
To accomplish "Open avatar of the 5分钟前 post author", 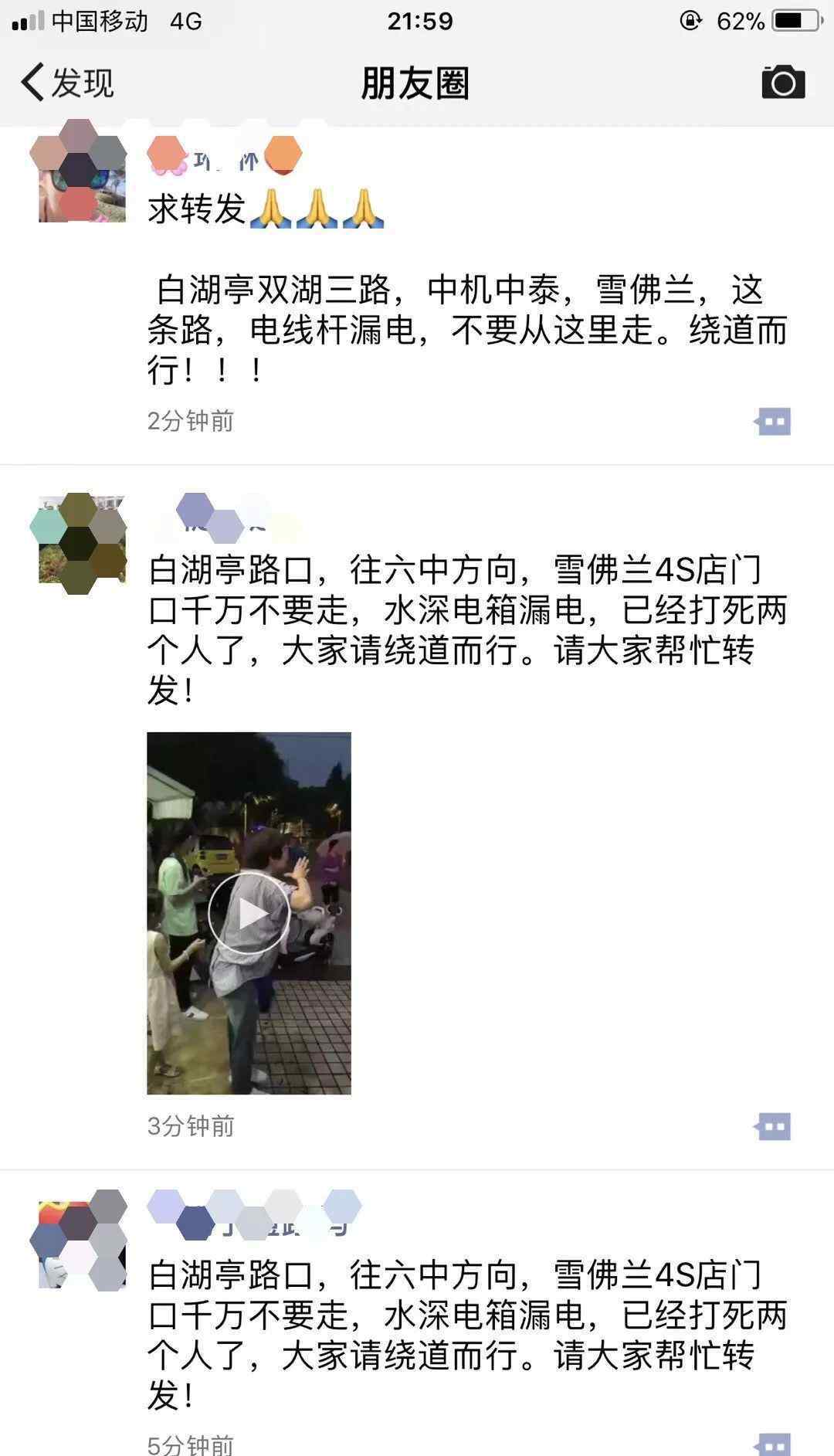I will 82,1244.
